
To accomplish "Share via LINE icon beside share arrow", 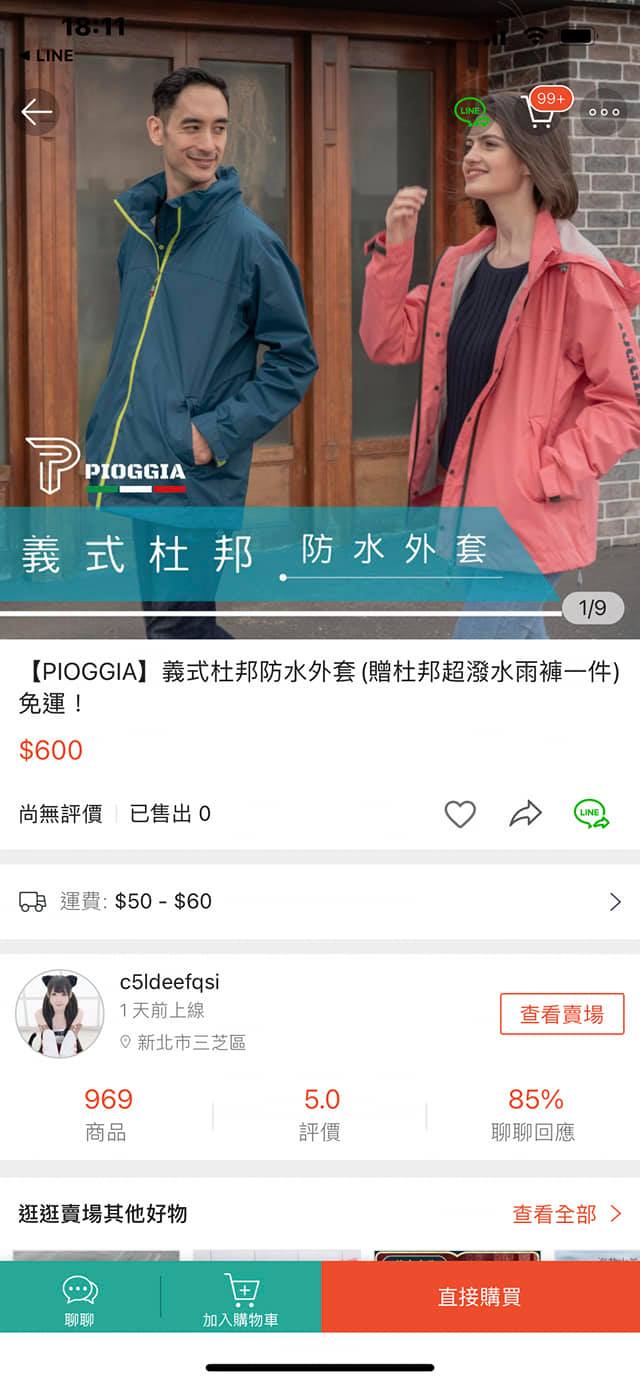I will coord(591,814).
